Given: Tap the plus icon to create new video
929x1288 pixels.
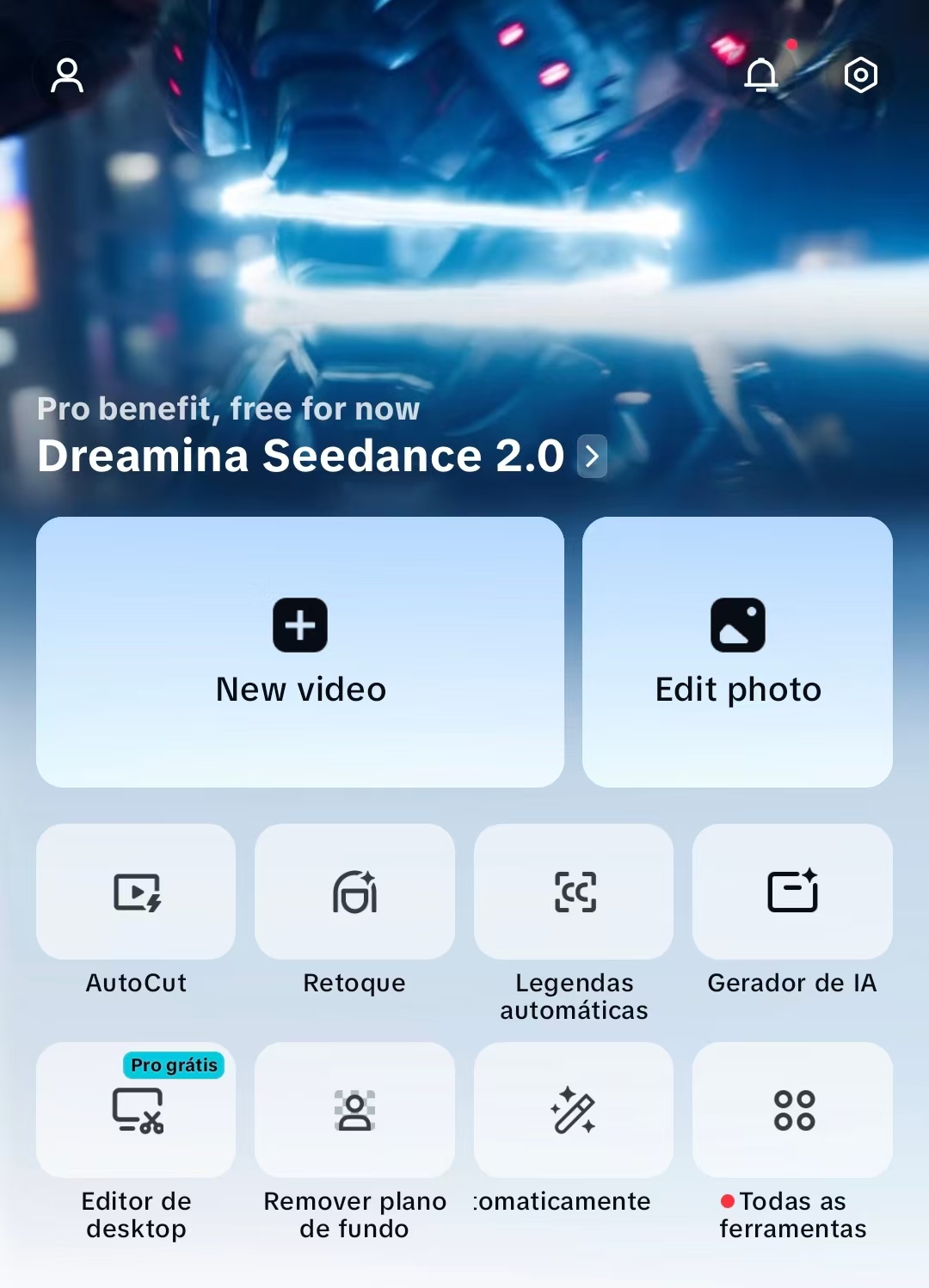Looking at the screenshot, I should [x=299, y=625].
